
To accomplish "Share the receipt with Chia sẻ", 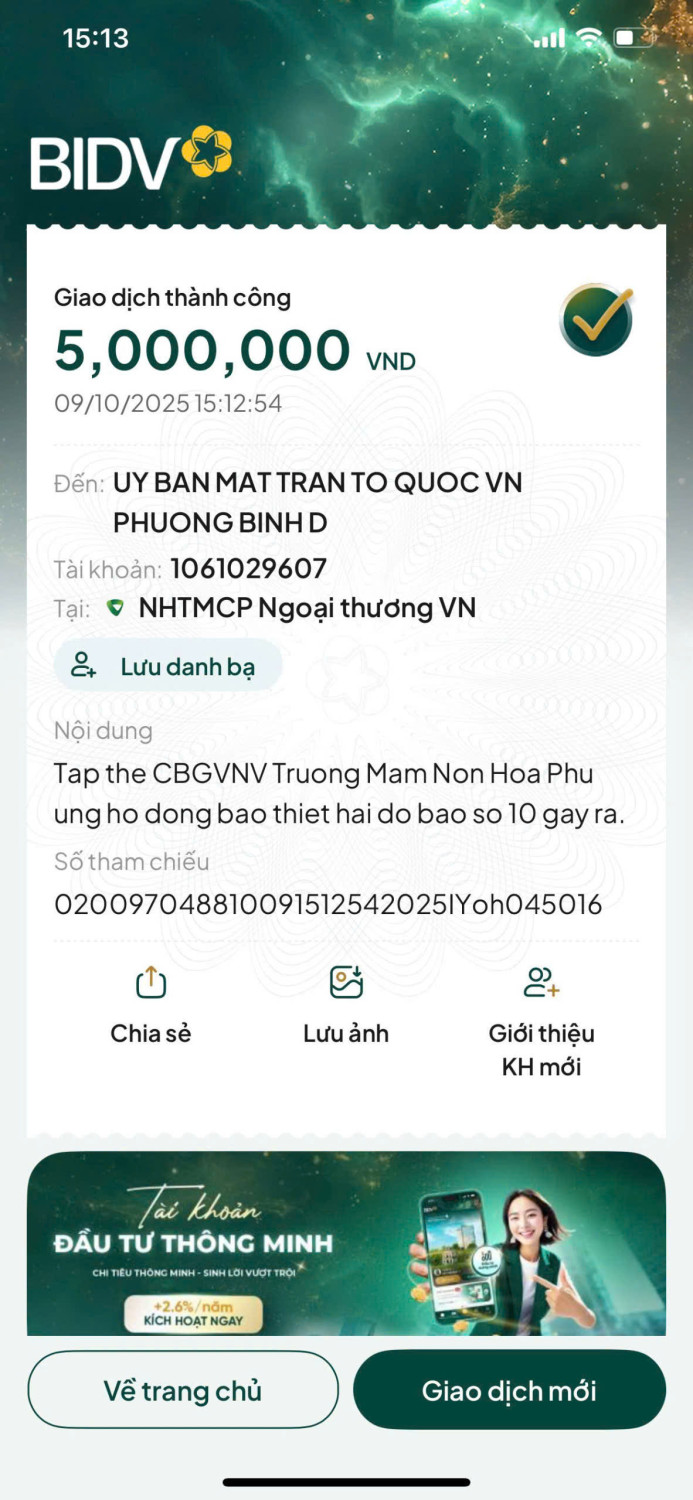I will [151, 1005].
